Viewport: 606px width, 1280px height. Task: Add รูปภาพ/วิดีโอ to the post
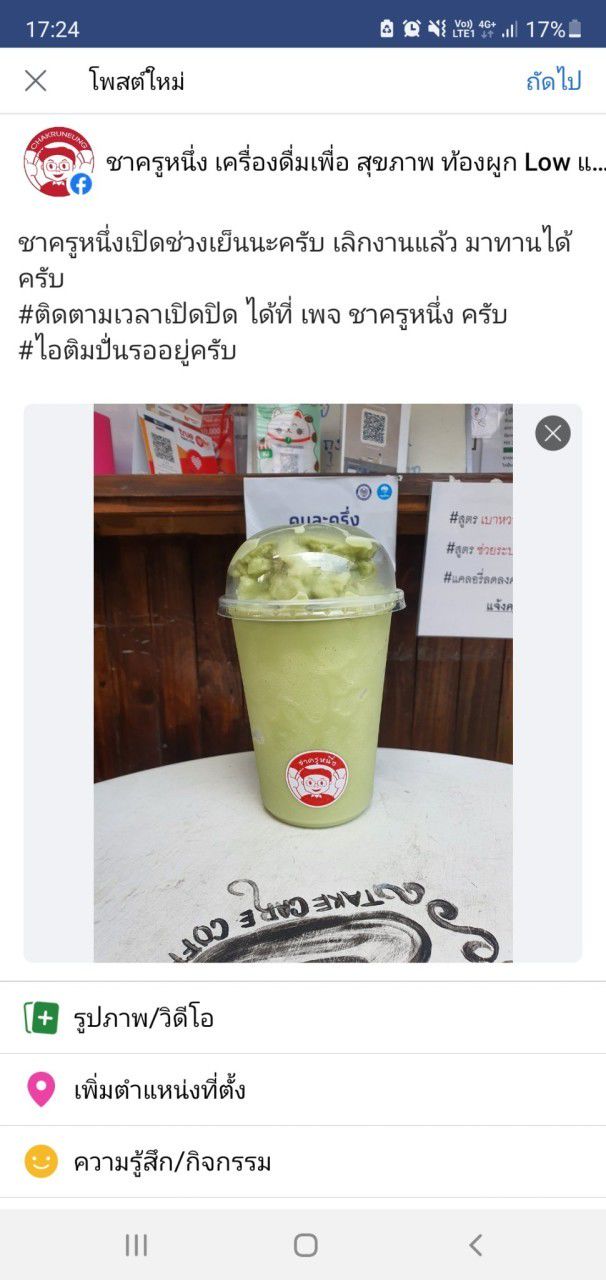[x=143, y=1018]
